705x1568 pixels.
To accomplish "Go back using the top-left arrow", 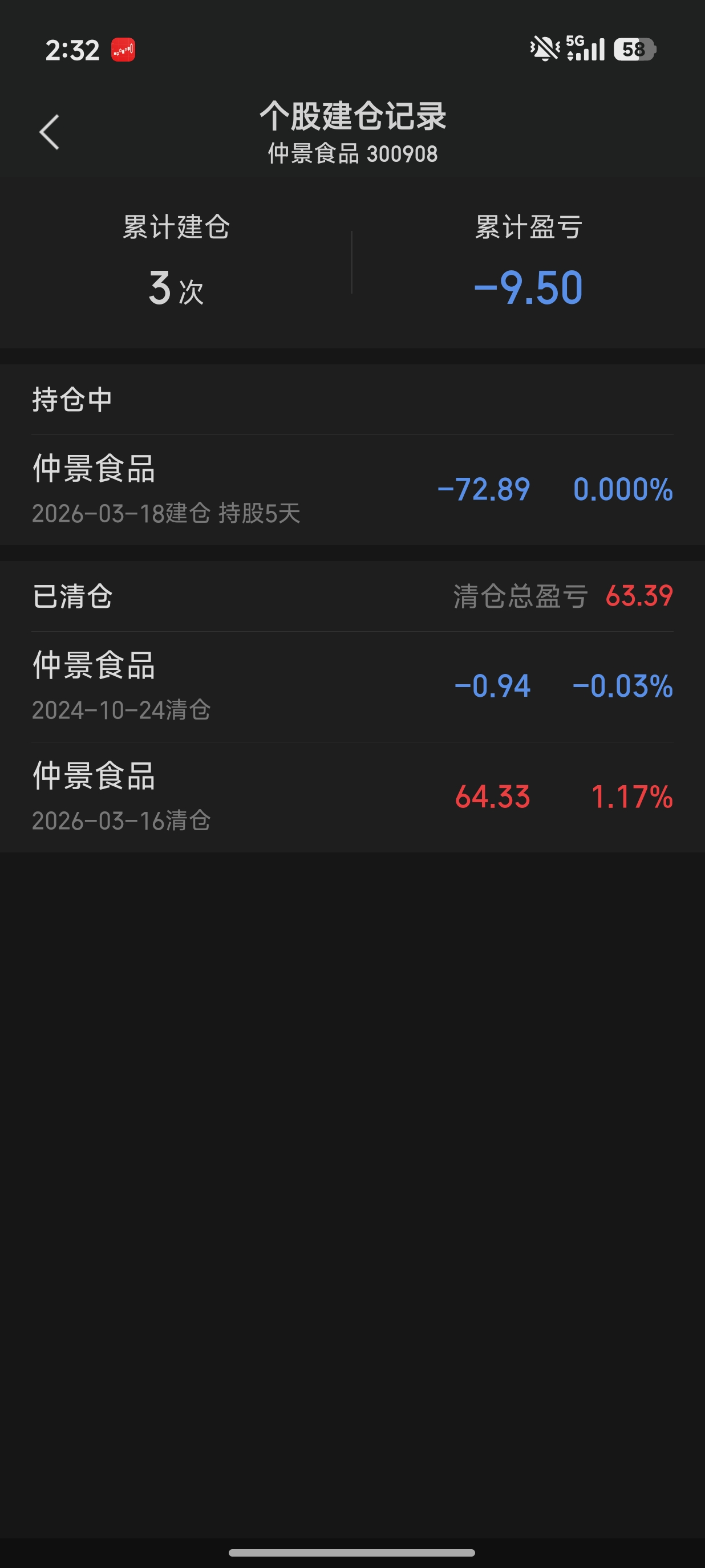I will click(49, 132).
